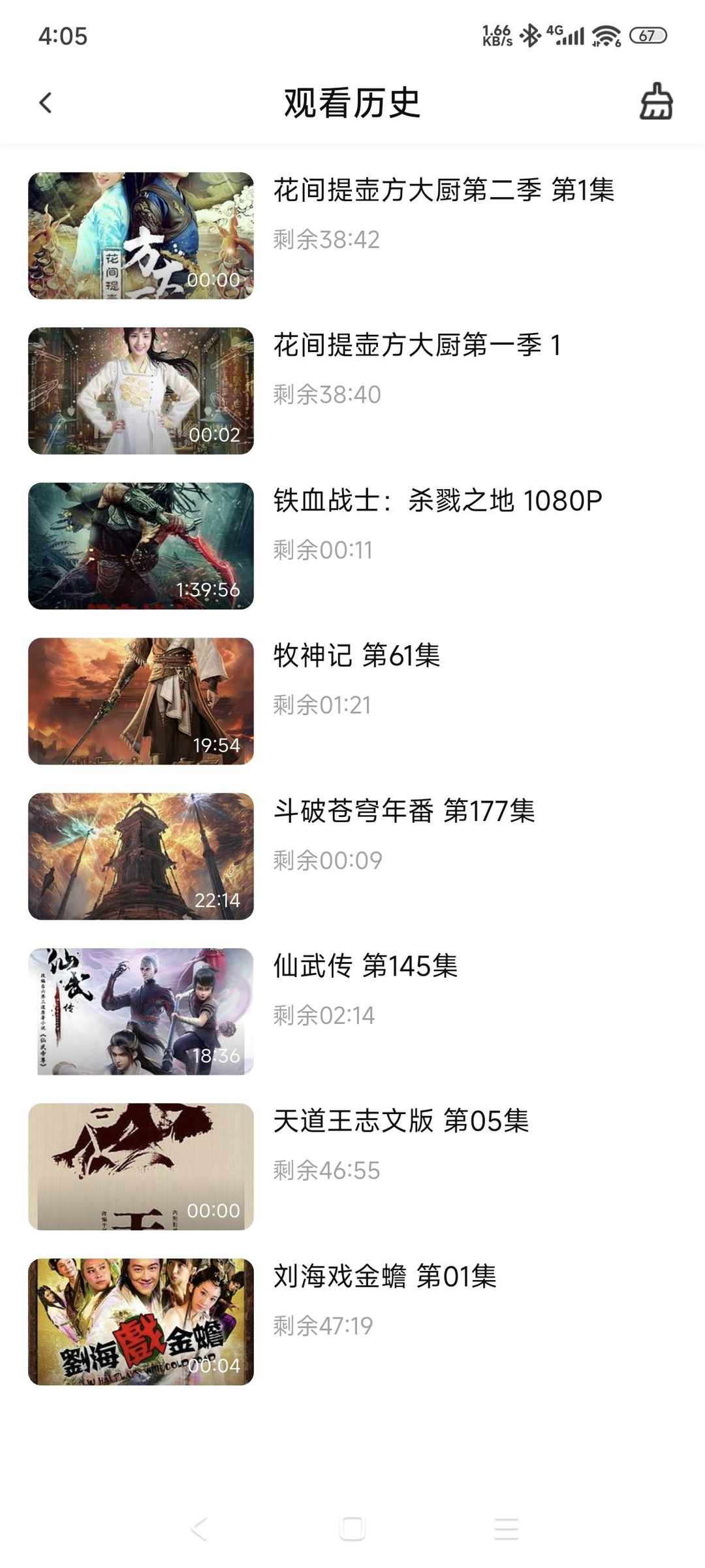Tap the 仙武传 第145集 thumbnail

pyautogui.click(x=140, y=1012)
